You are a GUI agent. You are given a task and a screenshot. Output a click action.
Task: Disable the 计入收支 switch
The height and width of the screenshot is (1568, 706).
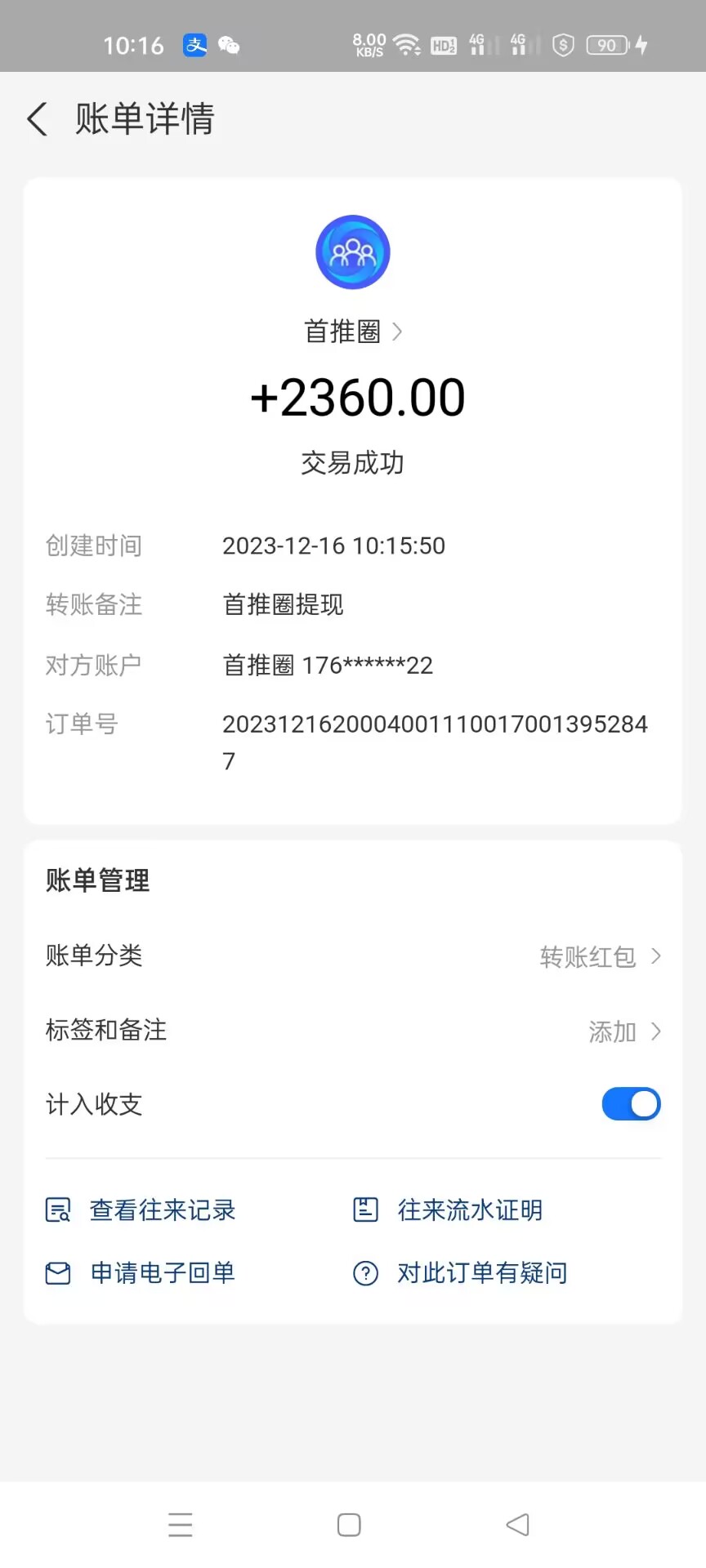click(x=631, y=1104)
